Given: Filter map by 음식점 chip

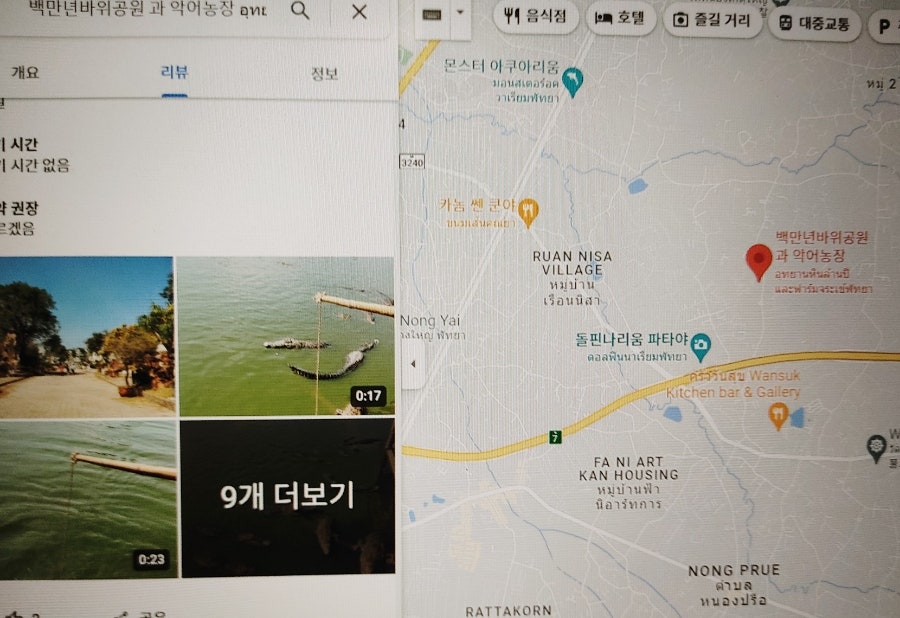Looking at the screenshot, I should [x=535, y=17].
